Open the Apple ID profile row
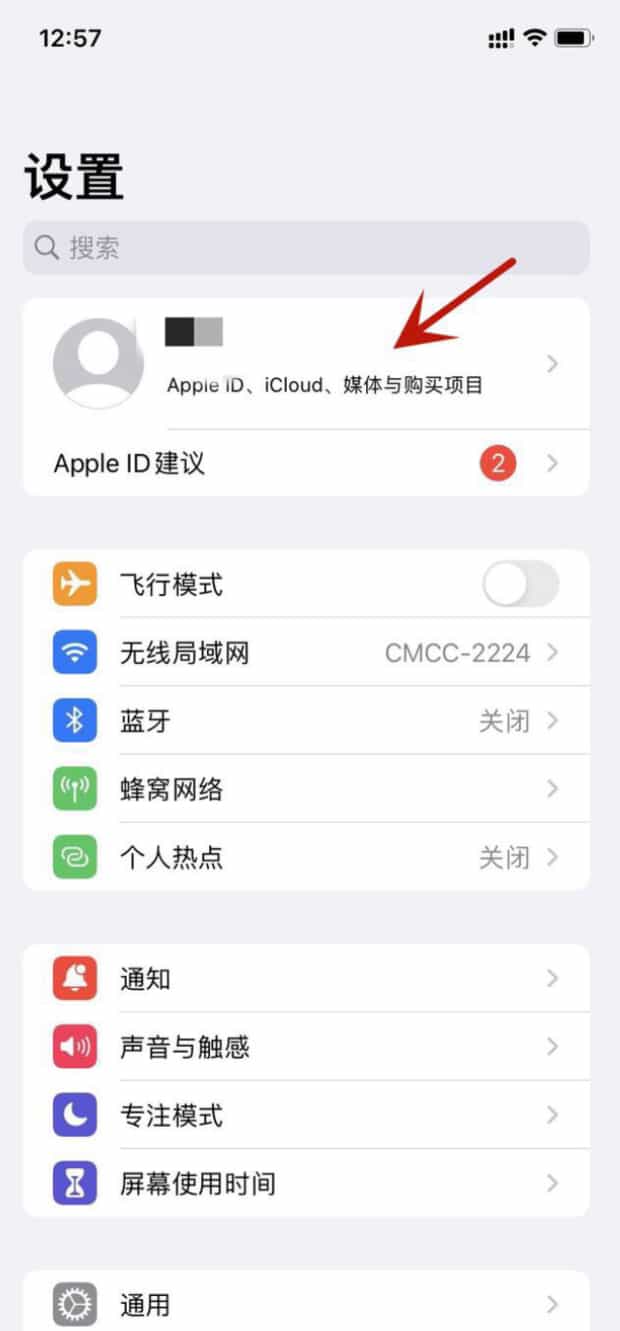Image resolution: width=620 pixels, height=1331 pixels. [x=306, y=364]
